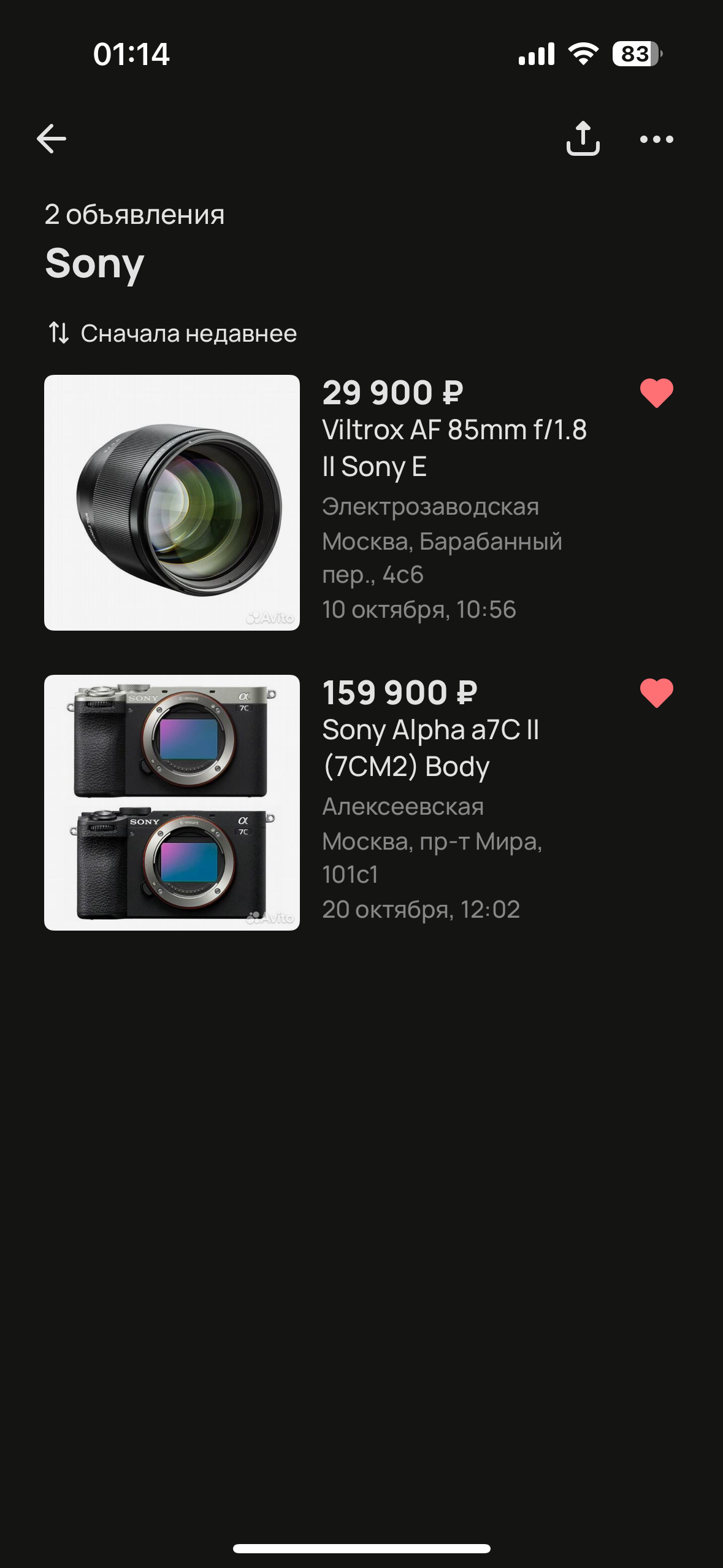
Task: Unfavorite the Viltrox AF 85mm lens
Action: (656, 393)
